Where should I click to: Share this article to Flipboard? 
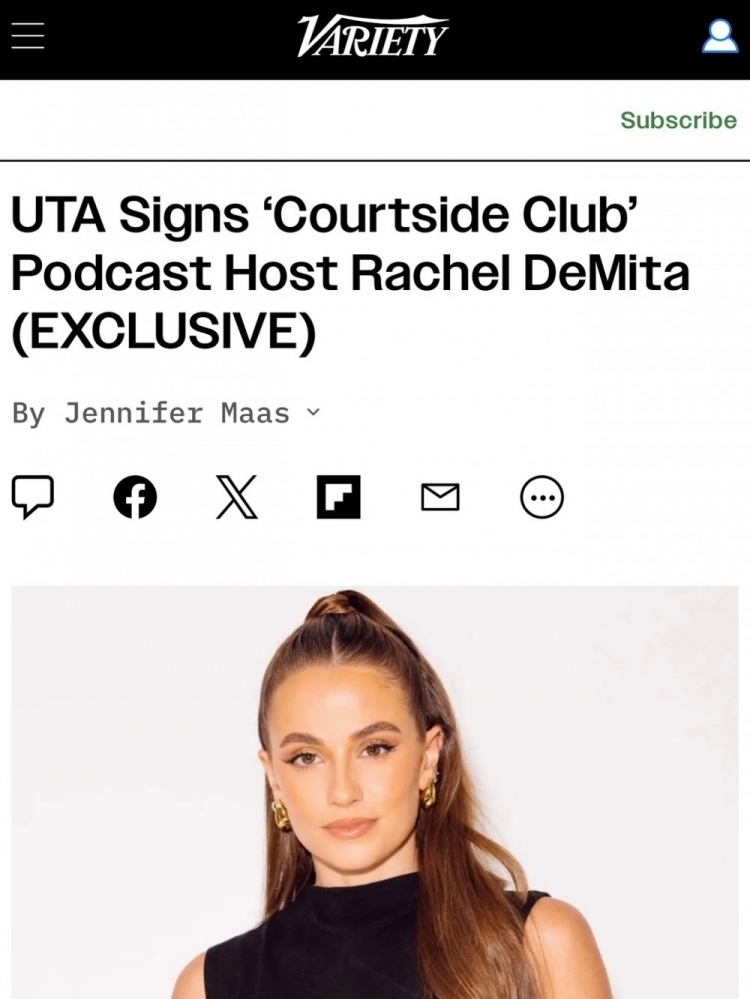(x=338, y=497)
